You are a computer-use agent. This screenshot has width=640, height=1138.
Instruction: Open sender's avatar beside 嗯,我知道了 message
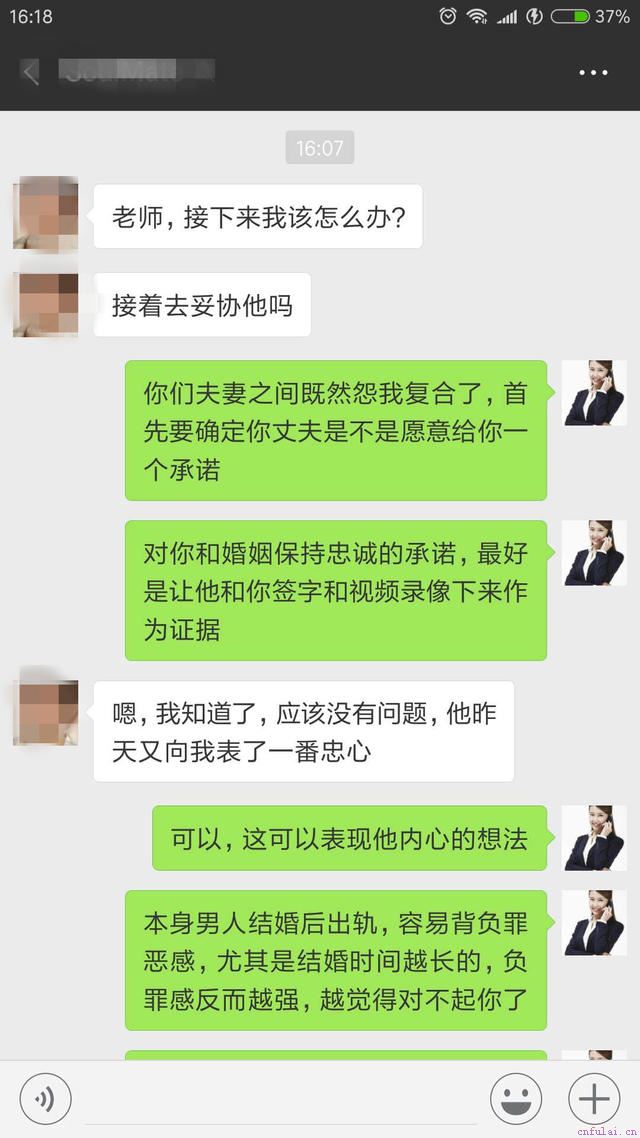(x=46, y=712)
